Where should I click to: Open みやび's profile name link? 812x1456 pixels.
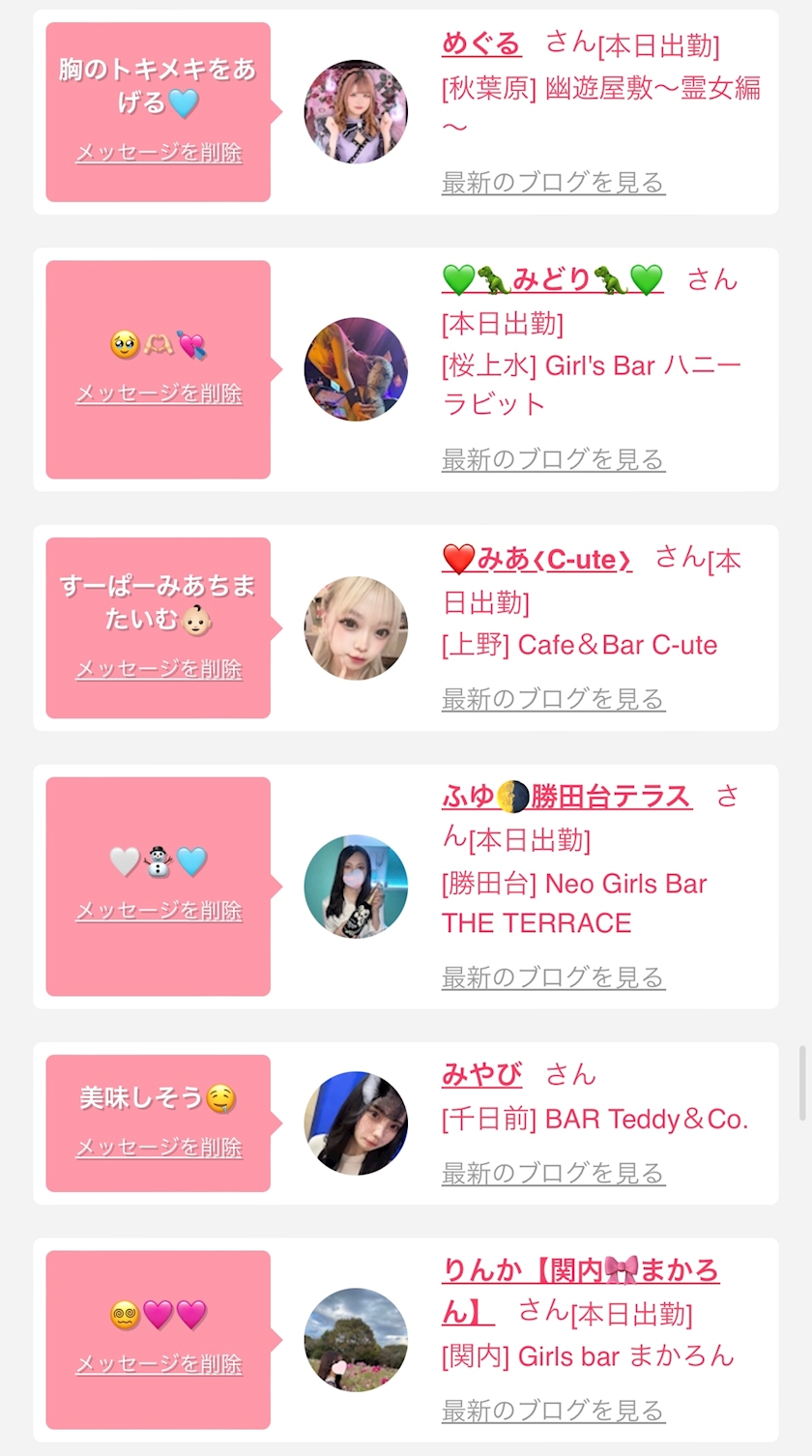point(481,1074)
